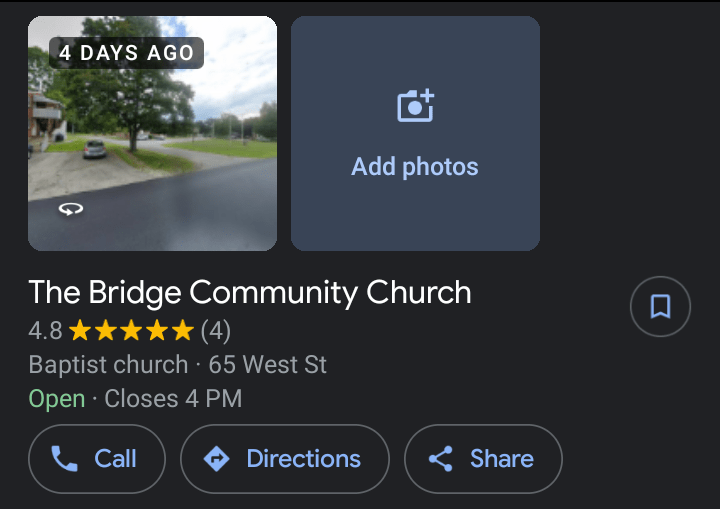Call The Bridge Community Church
The width and height of the screenshot is (720, 509).
pos(96,459)
